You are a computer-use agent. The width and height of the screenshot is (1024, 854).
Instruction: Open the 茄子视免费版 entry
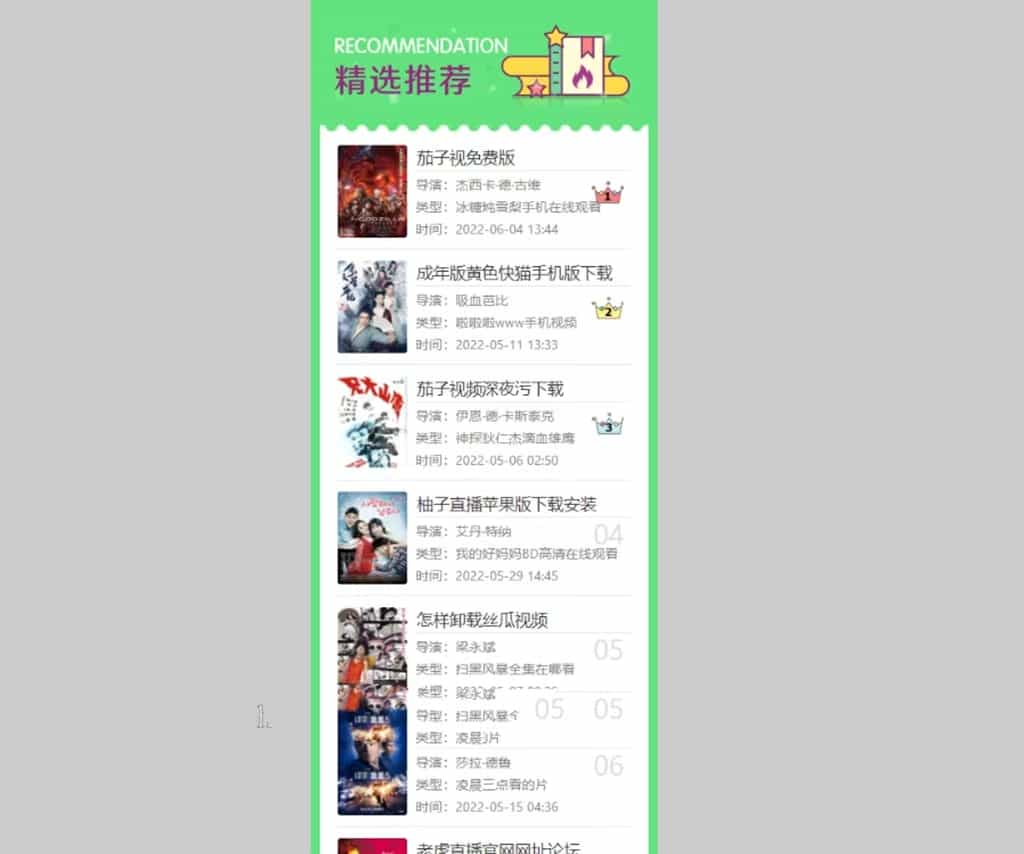point(466,158)
